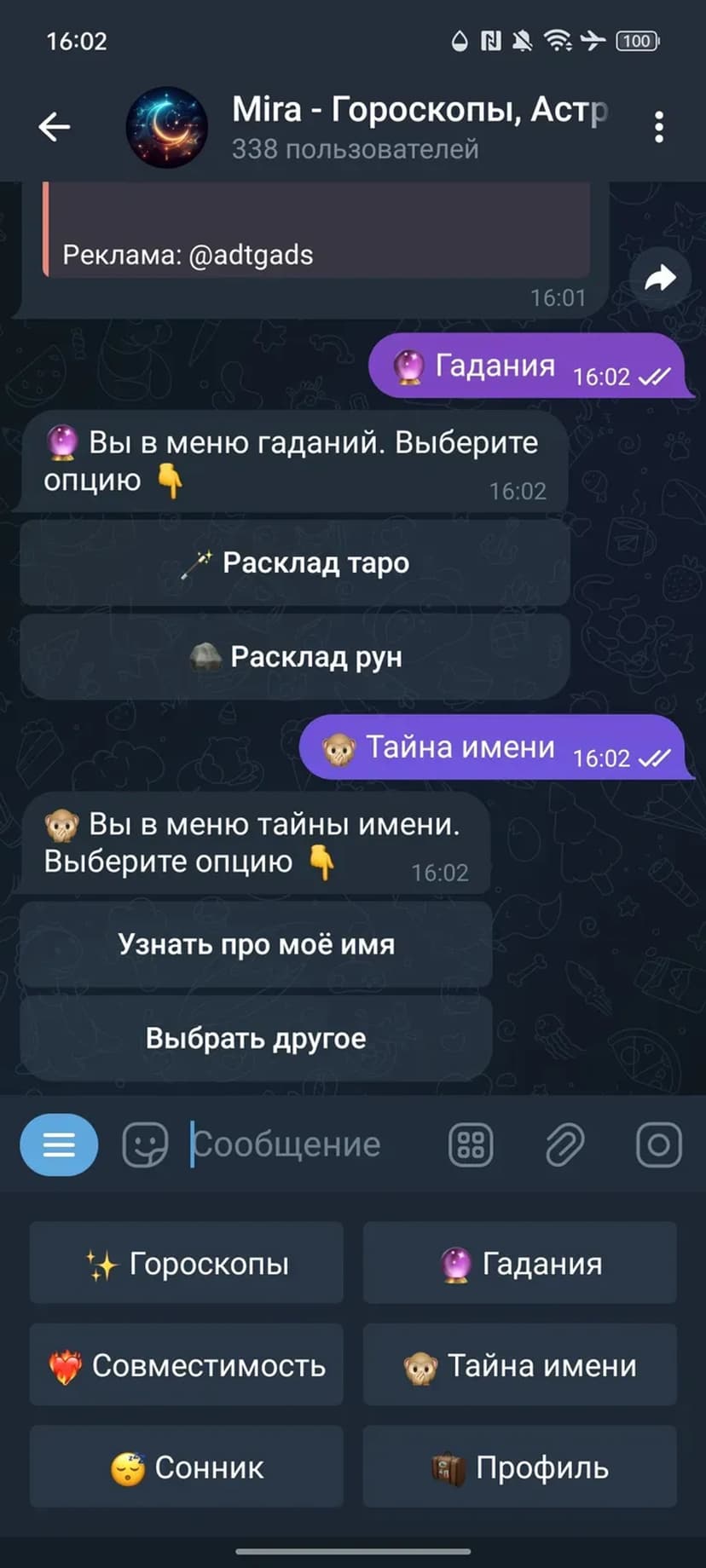Screen dimensions: 706x1568
Task: Open Совместимость from the bot keyboard
Action: (187, 1365)
